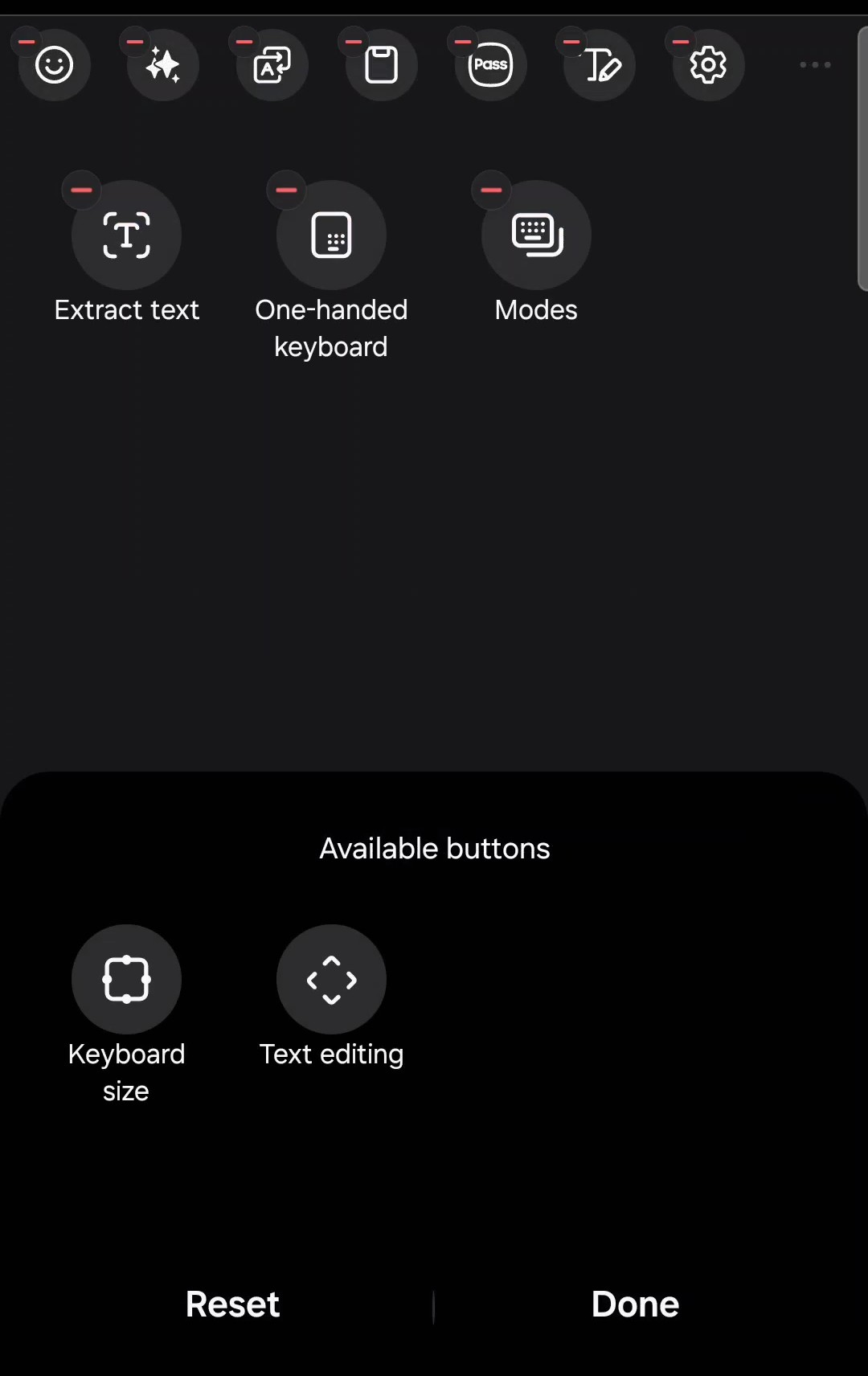Remove the Modes button using minus badge
This screenshot has height=1376, width=868.
(491, 190)
